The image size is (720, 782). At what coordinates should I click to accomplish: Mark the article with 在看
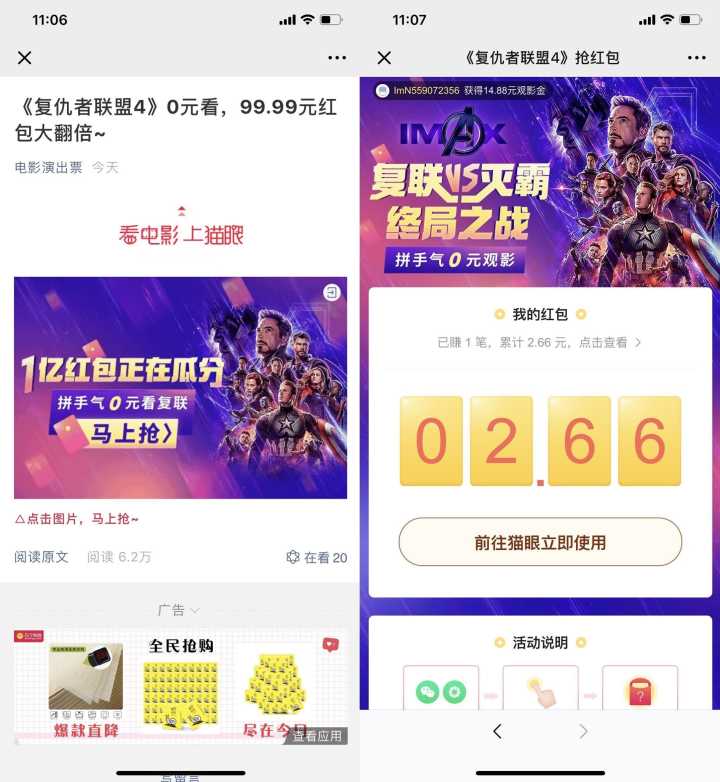click(316, 557)
